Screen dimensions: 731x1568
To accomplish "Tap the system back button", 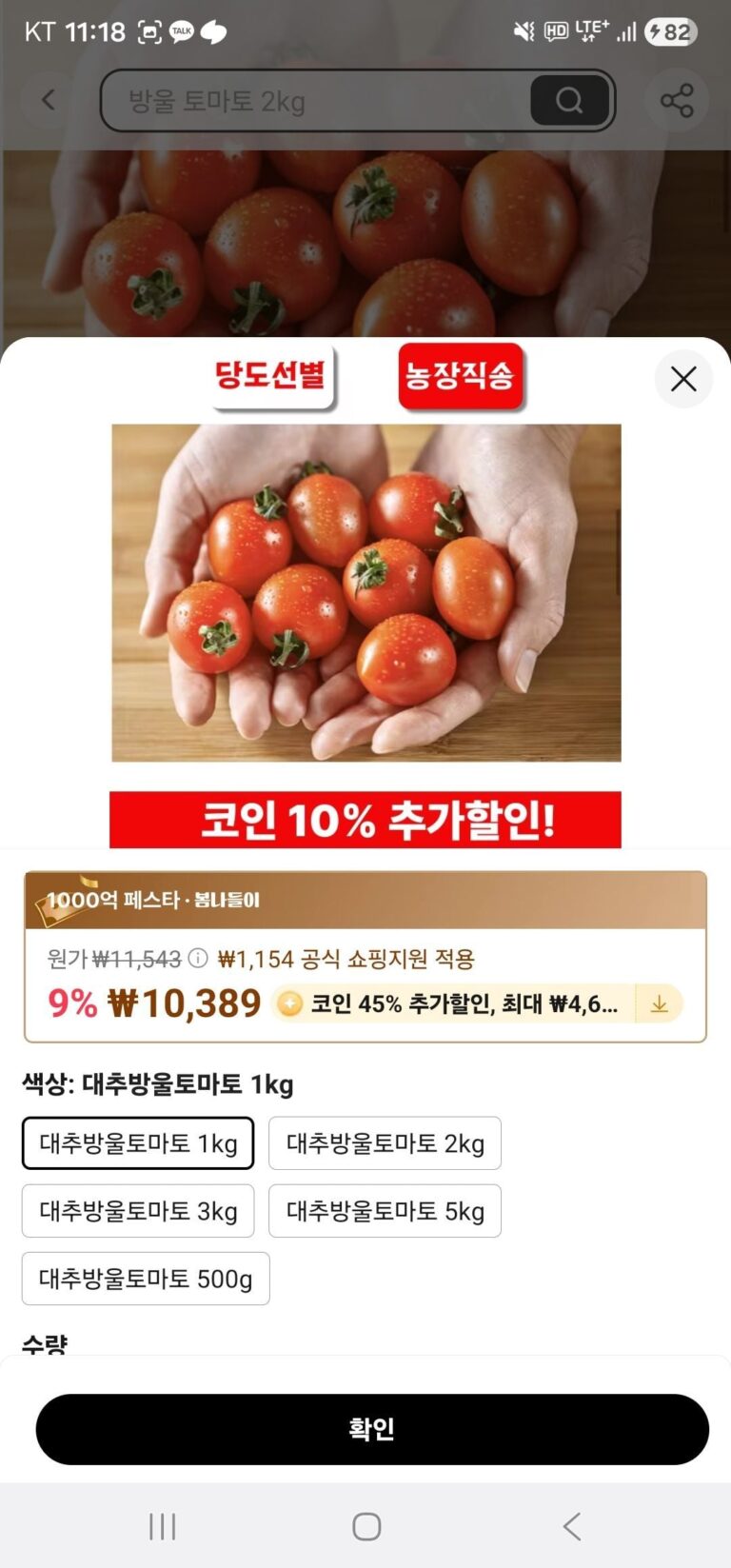I will click(571, 1526).
